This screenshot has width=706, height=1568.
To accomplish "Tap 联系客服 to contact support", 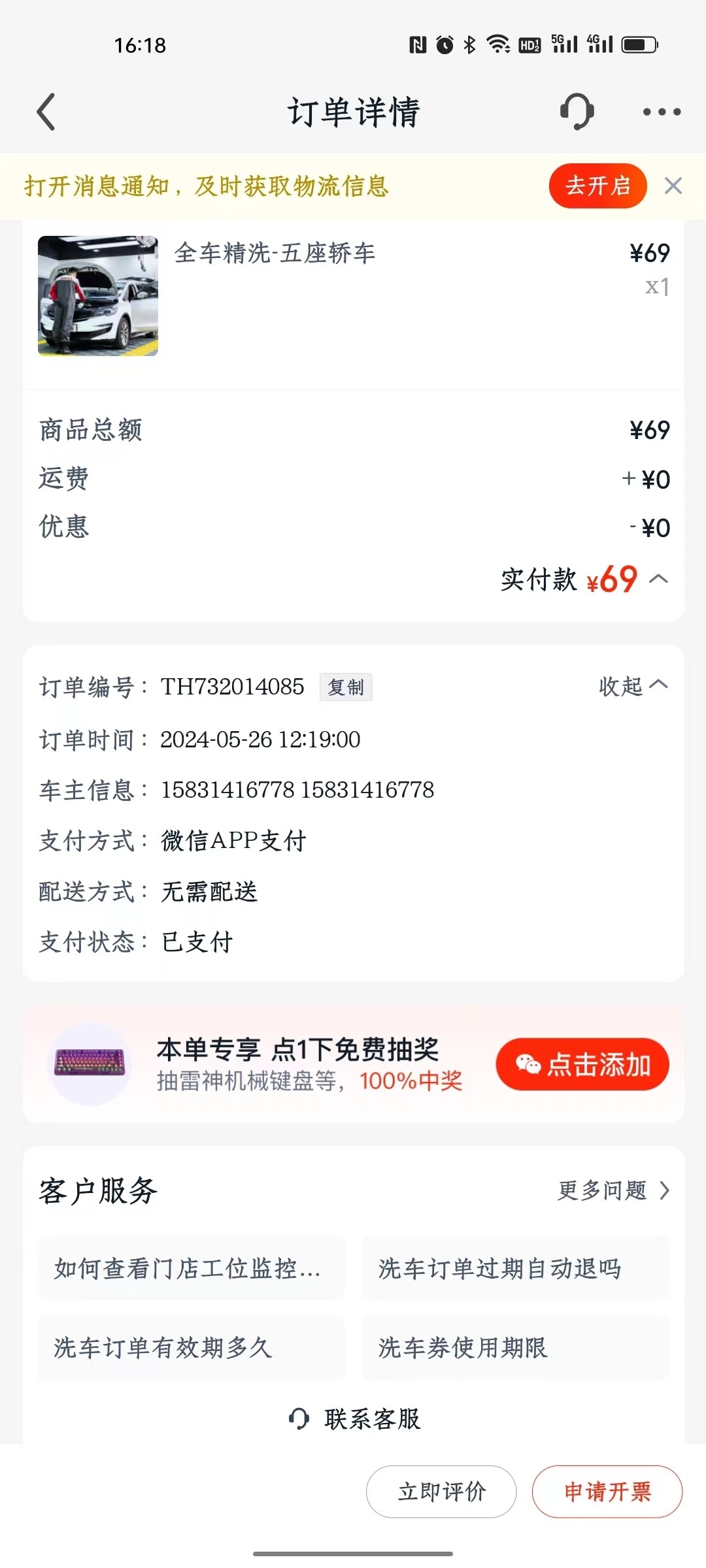I will pos(354,1419).
